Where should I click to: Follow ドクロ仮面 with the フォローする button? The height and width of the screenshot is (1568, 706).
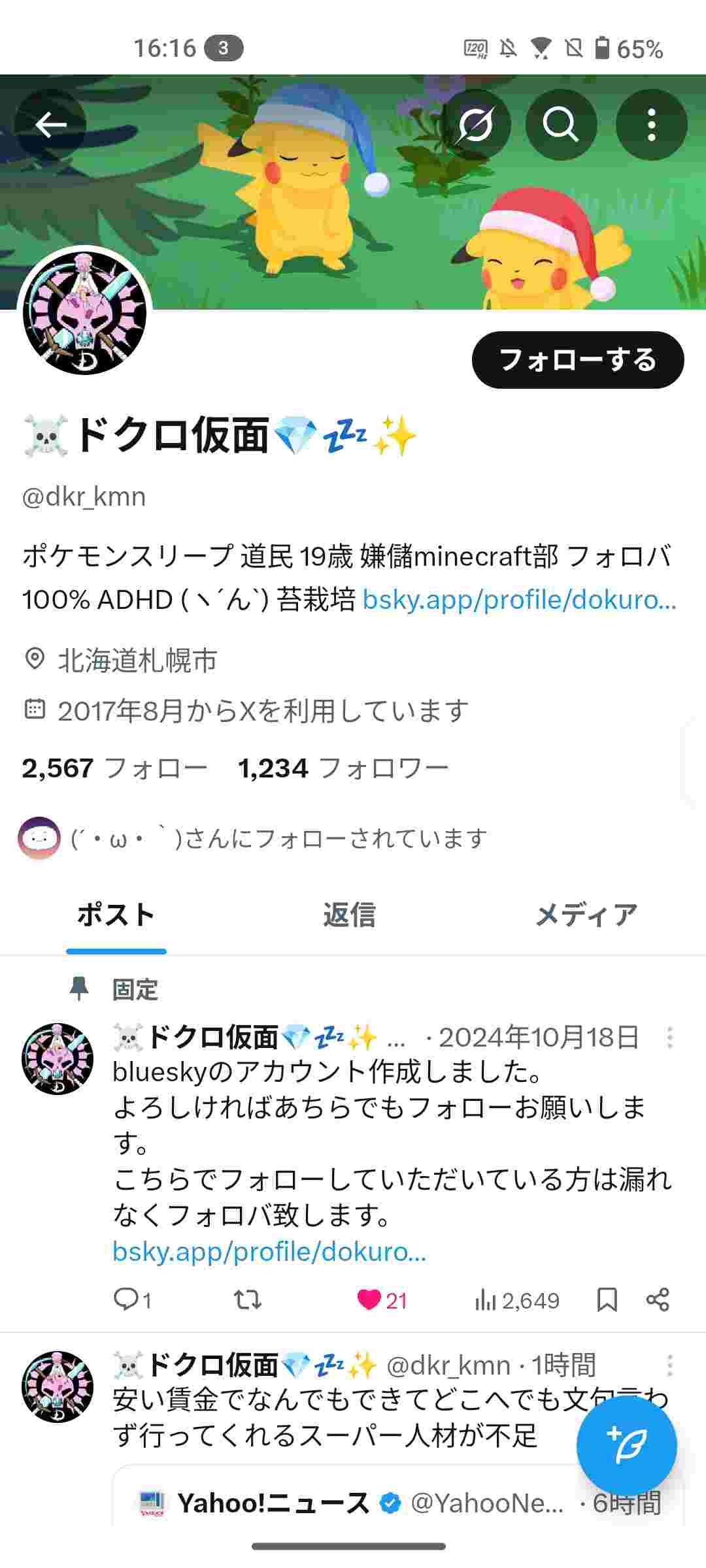click(x=578, y=360)
